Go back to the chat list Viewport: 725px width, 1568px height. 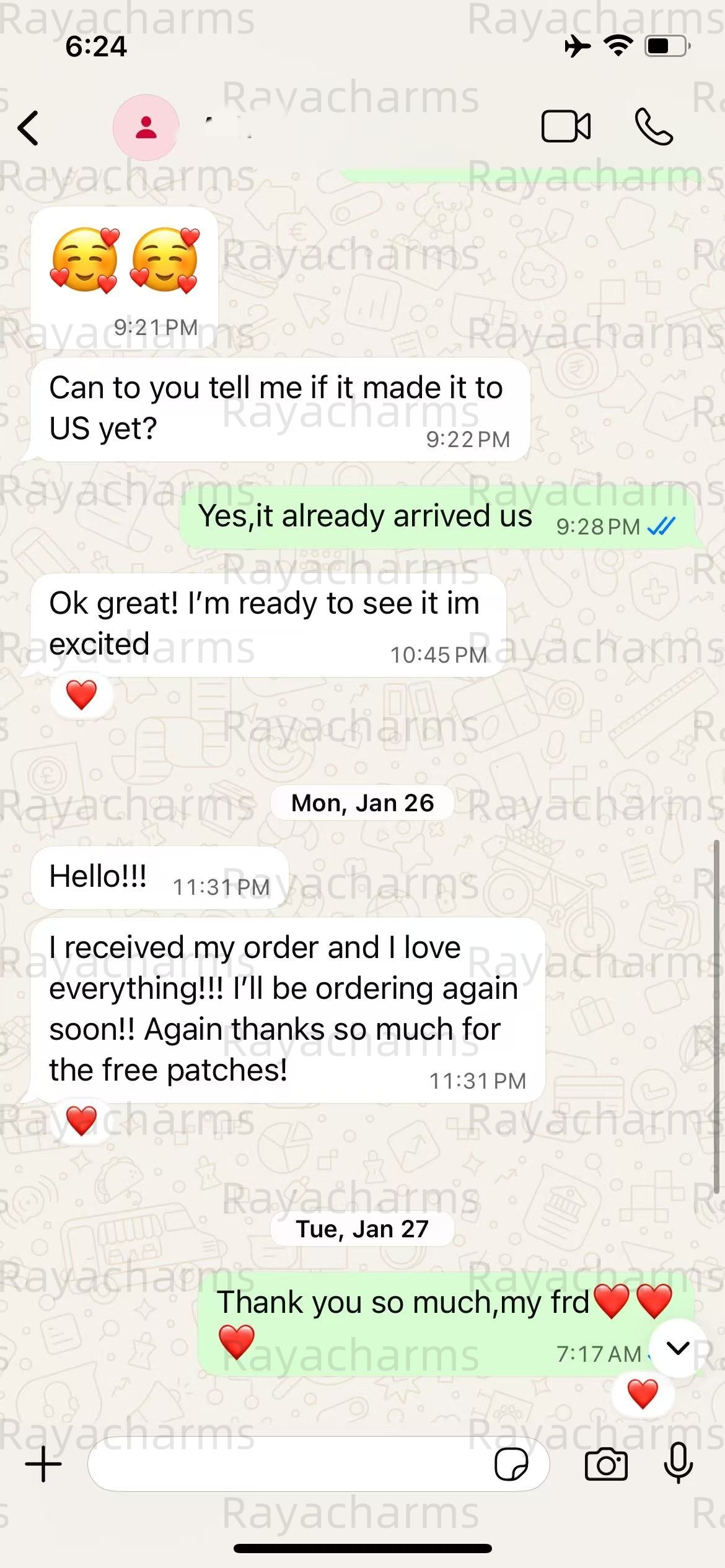click(29, 128)
